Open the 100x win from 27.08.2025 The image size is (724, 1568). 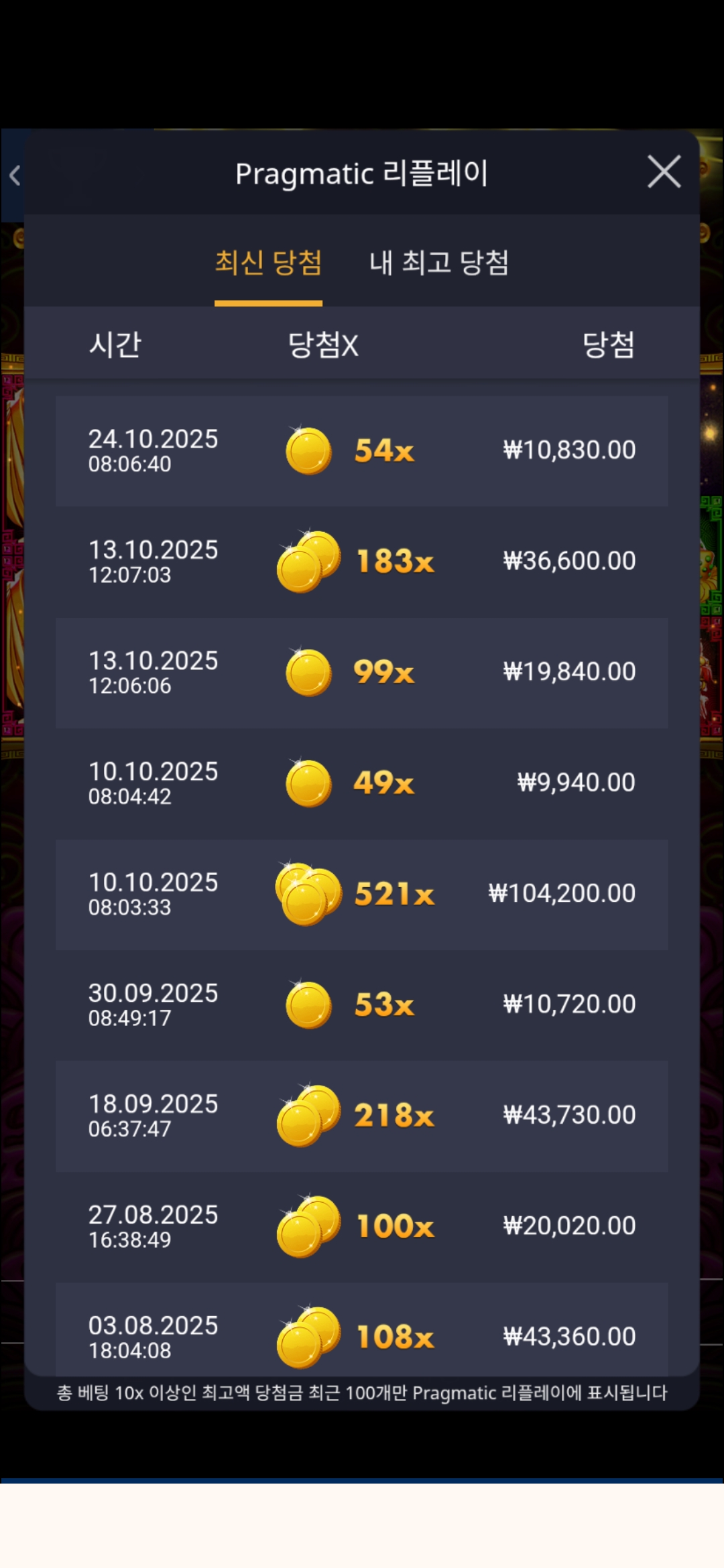point(362,1226)
